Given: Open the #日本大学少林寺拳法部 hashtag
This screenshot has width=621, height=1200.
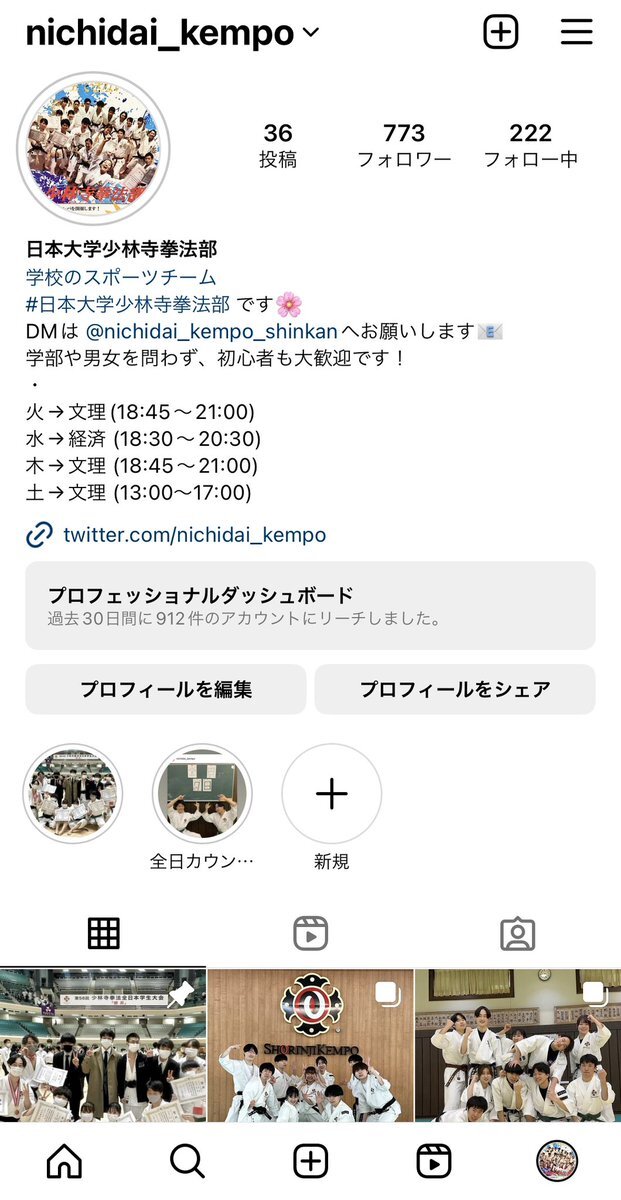Looking at the screenshot, I should pyautogui.click(x=128, y=304).
